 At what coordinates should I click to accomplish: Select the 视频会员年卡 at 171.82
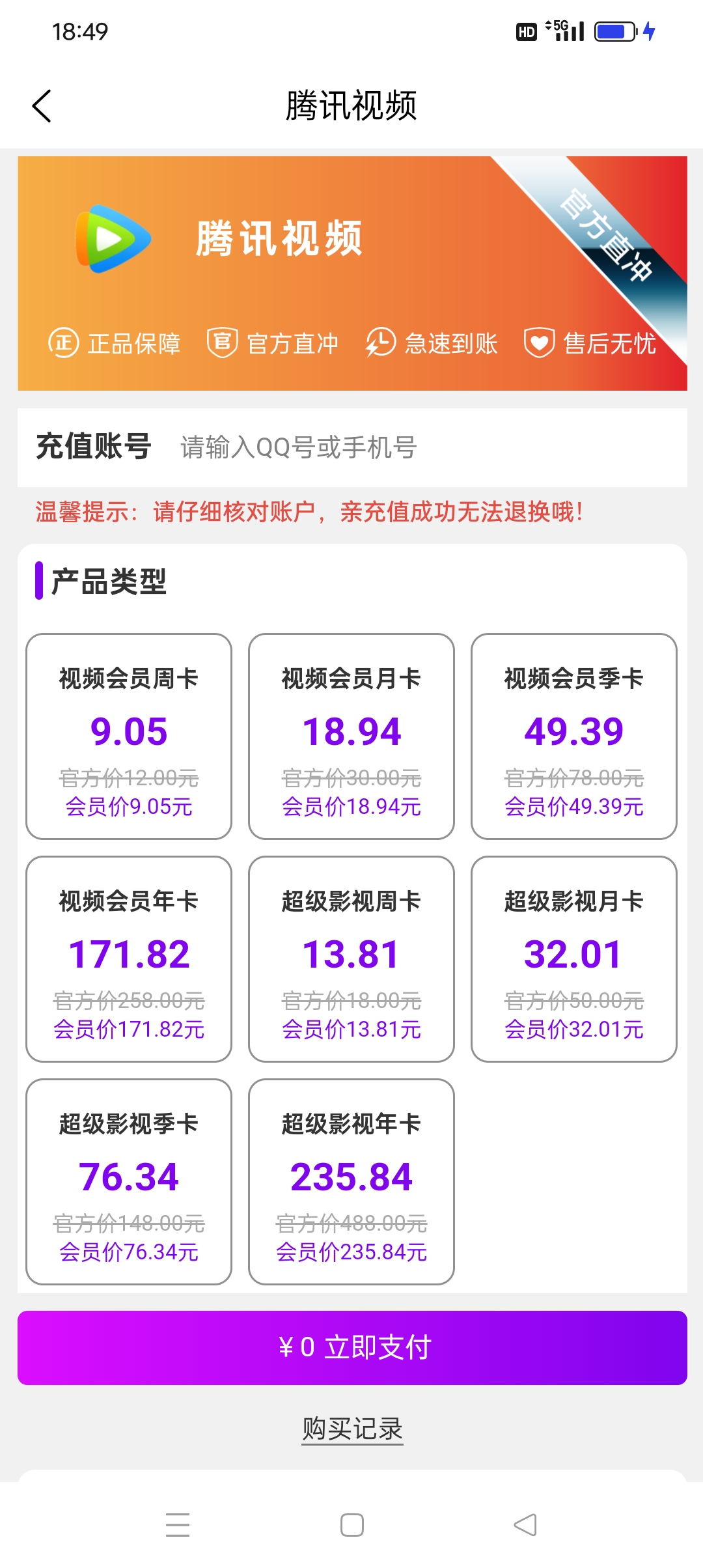pos(129,959)
